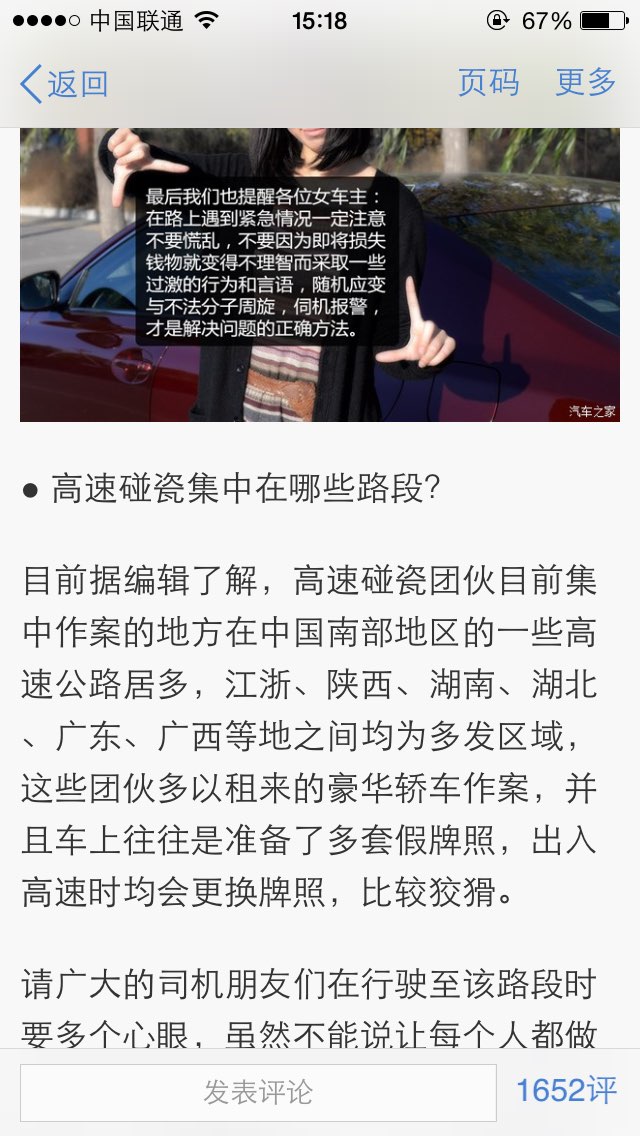Viewport: 640px width, 1136px height.
Task: View the 1652评 comments
Action: coord(566,1091)
